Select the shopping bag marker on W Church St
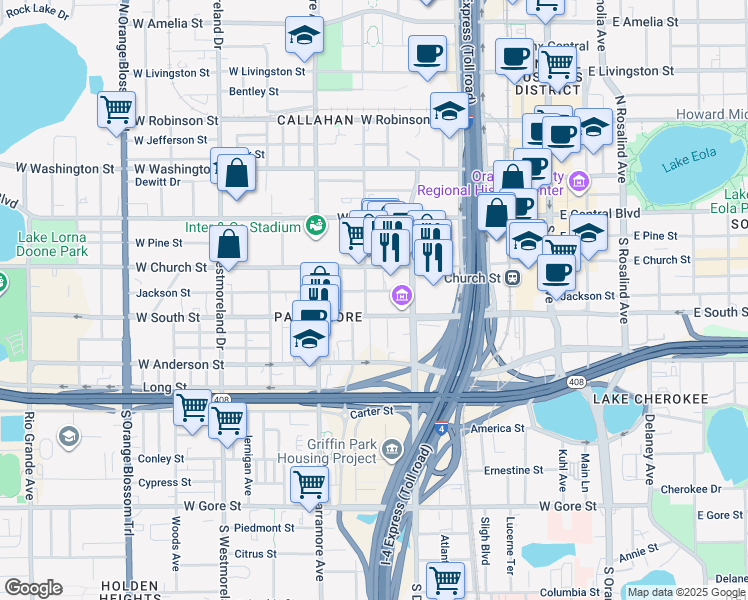The width and height of the screenshot is (748, 600). 229,245
